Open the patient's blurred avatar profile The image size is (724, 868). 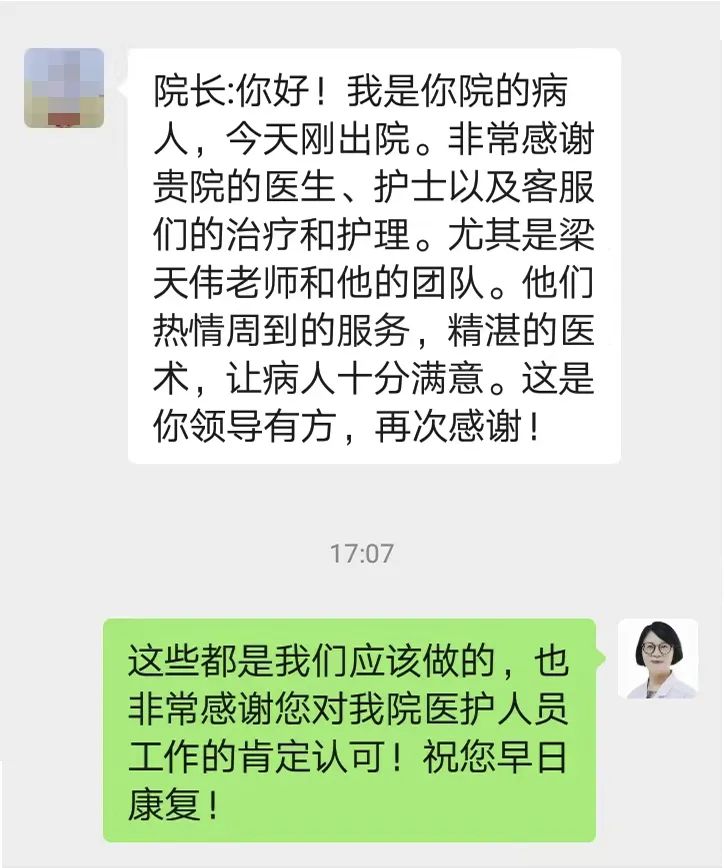click(x=64, y=88)
